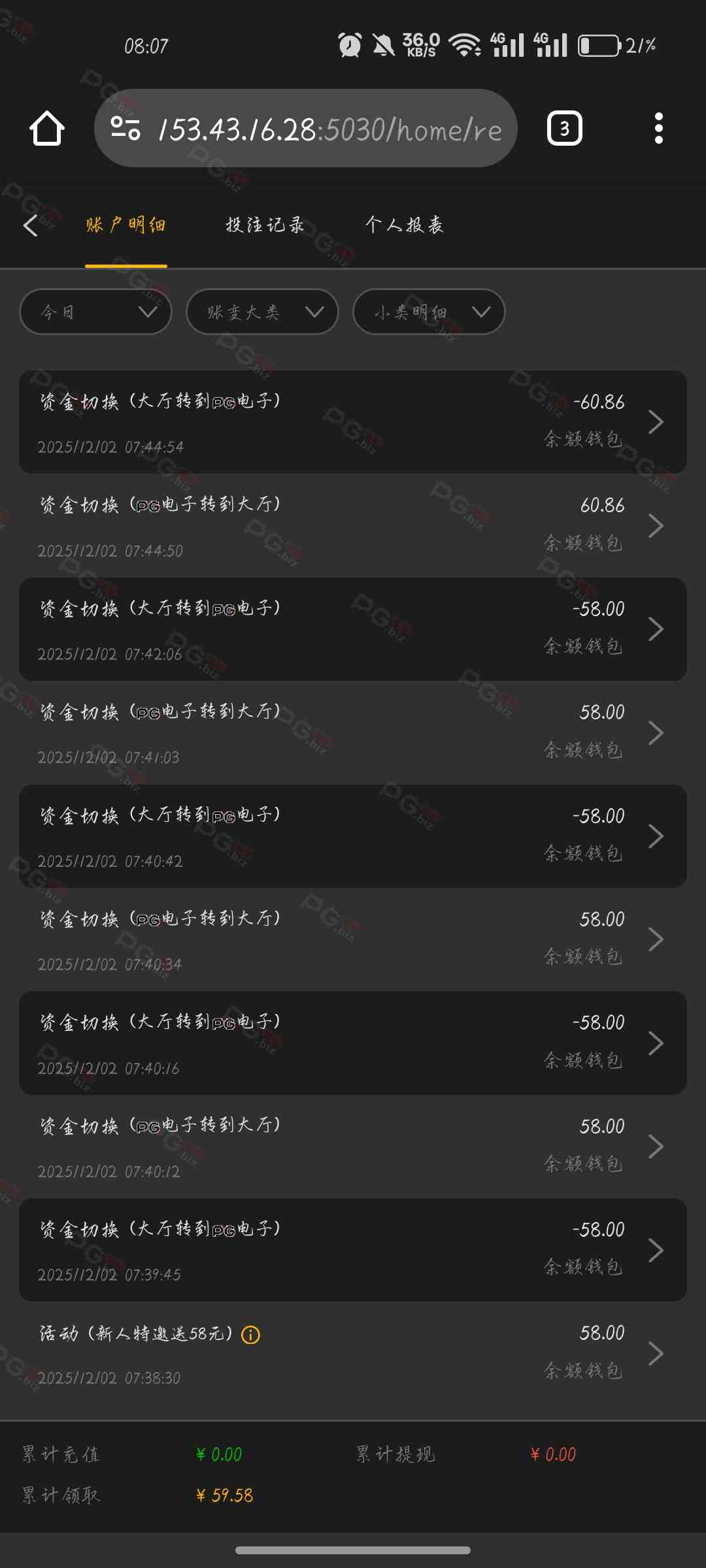This screenshot has width=706, height=1568.
Task: Open the 60.86 transfer at 07:44:50
Action: (x=353, y=526)
